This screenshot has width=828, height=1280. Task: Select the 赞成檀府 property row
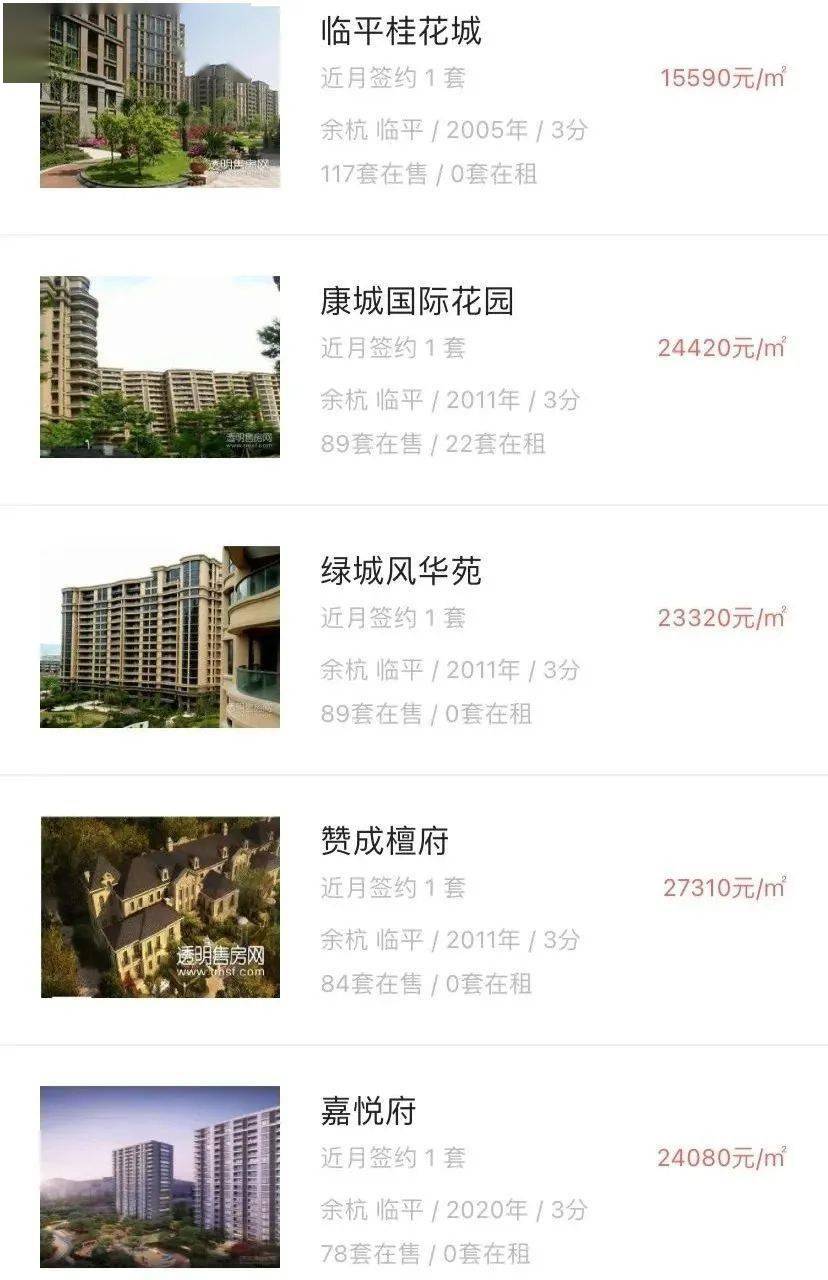coord(384,842)
